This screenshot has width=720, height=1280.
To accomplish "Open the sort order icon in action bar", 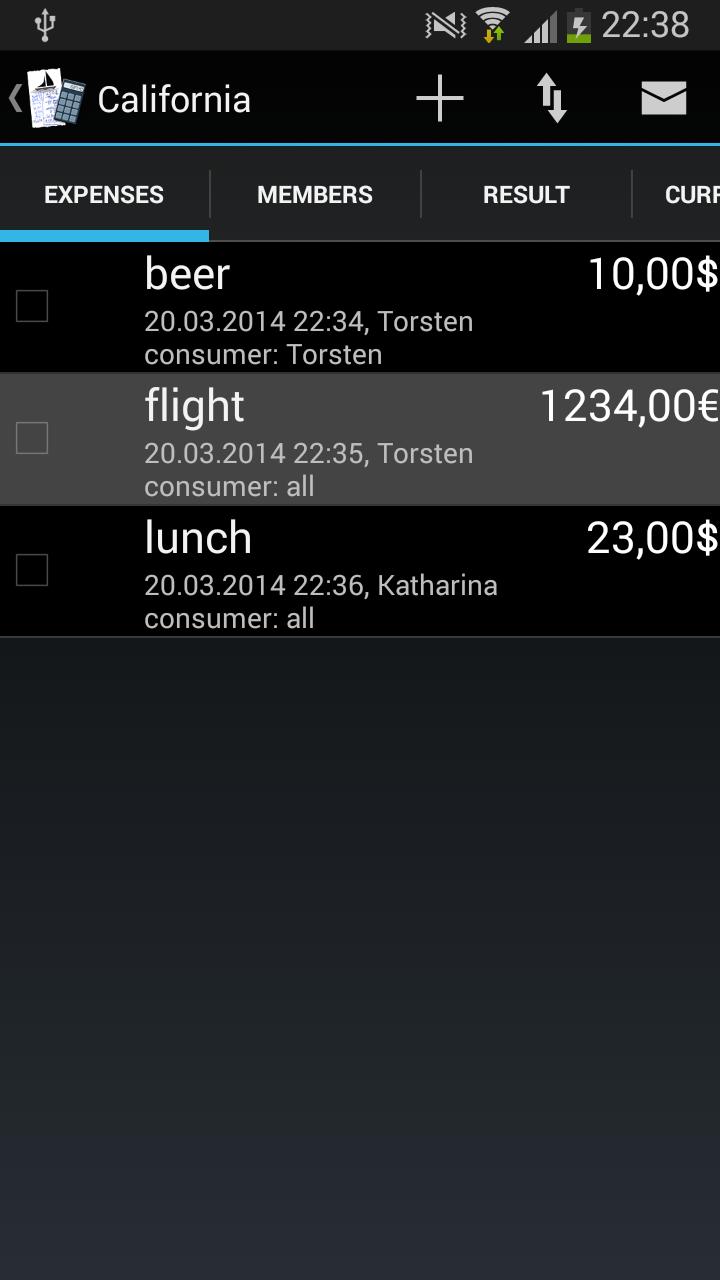I will click(x=551, y=97).
